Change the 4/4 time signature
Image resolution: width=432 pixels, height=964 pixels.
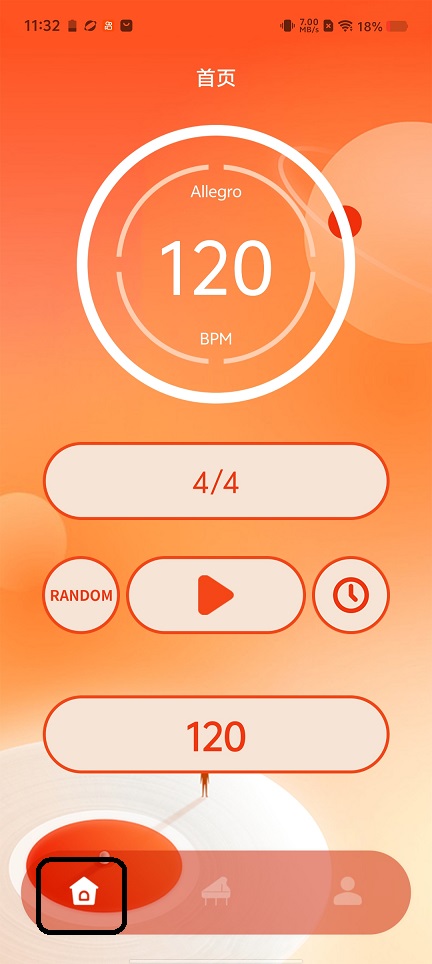pos(216,481)
